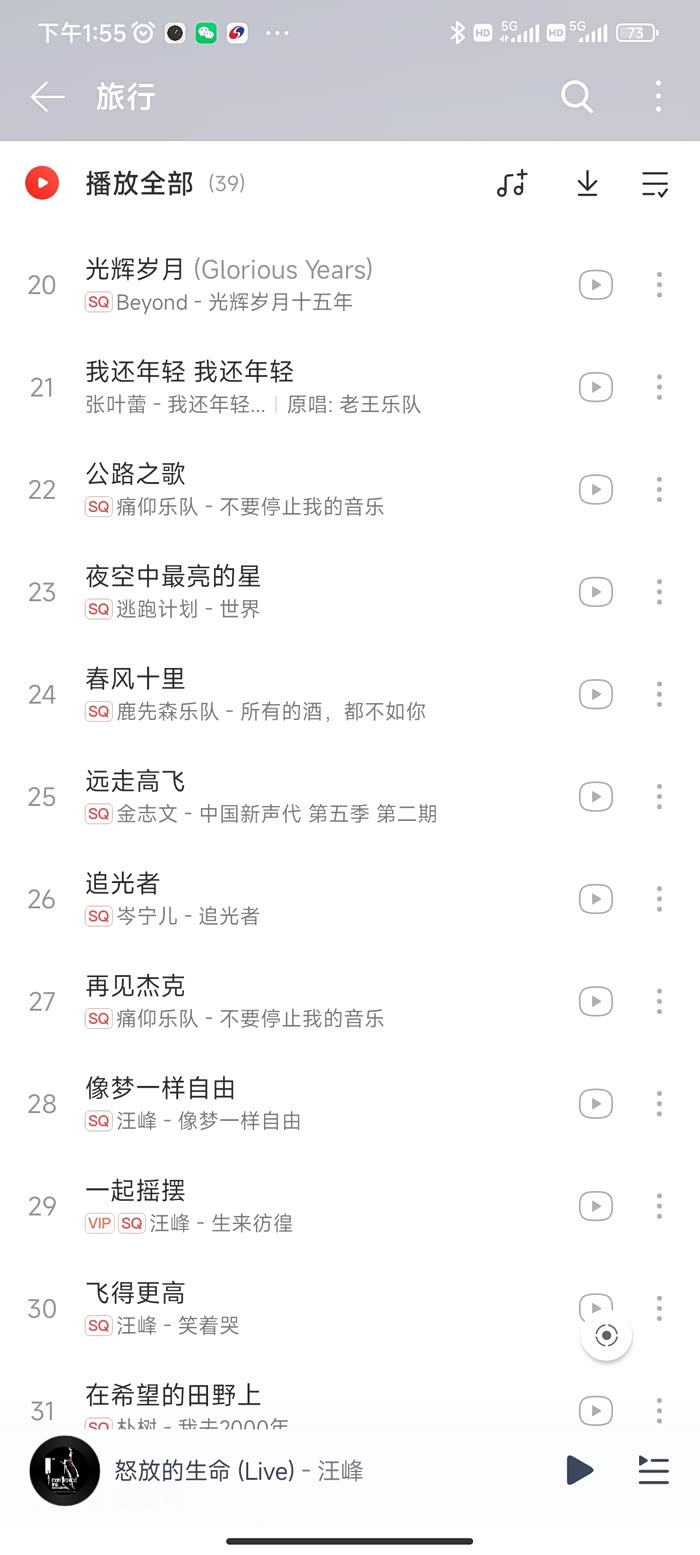This screenshot has width=700, height=1555.
Task: Open the top bar overflow menu
Action: coord(658,97)
